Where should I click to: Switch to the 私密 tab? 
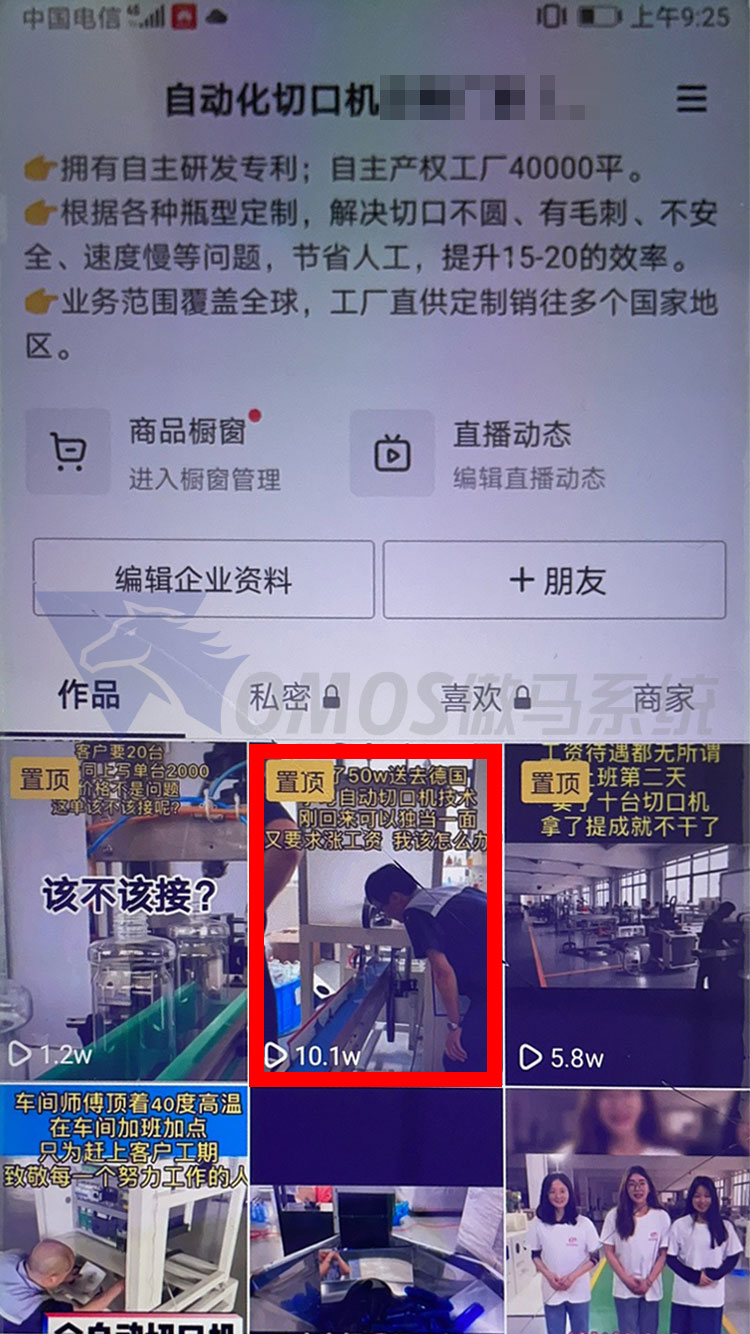(293, 697)
